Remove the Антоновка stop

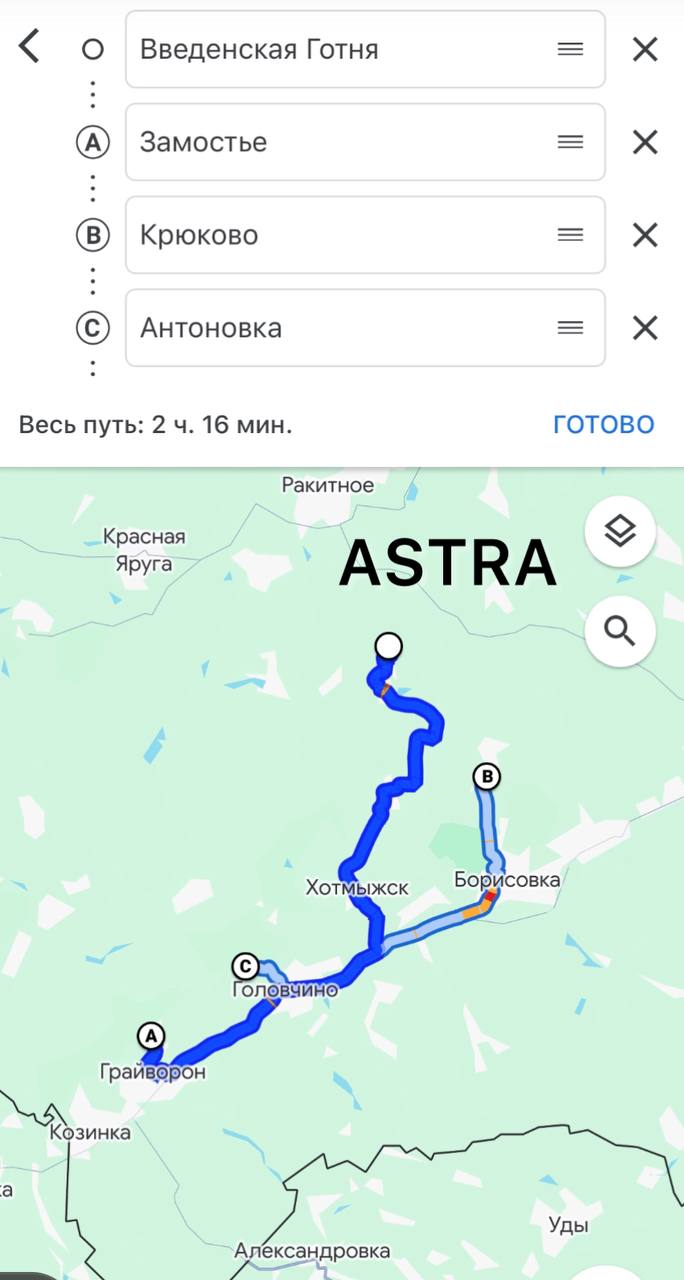pos(645,328)
